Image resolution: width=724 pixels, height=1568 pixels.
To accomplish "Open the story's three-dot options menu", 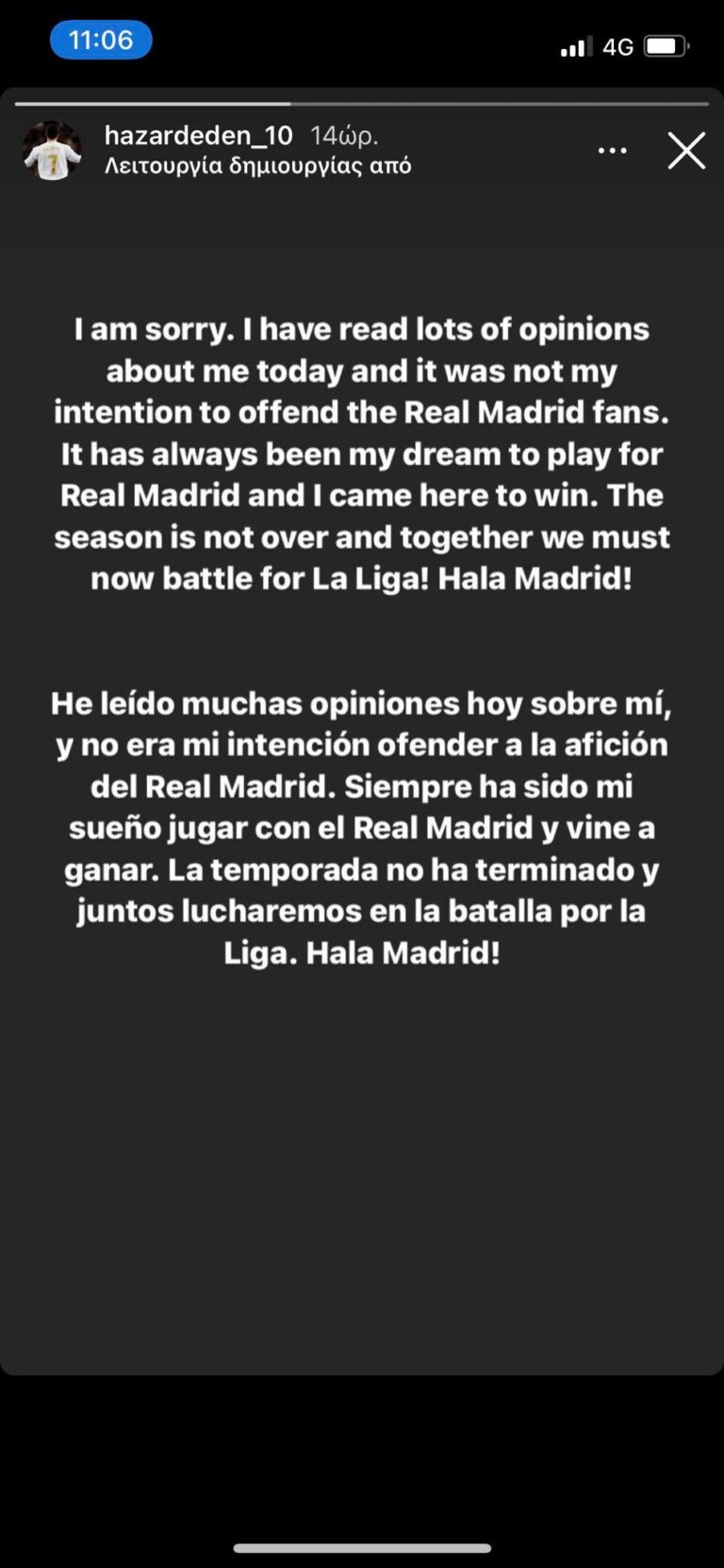I will pos(612,151).
